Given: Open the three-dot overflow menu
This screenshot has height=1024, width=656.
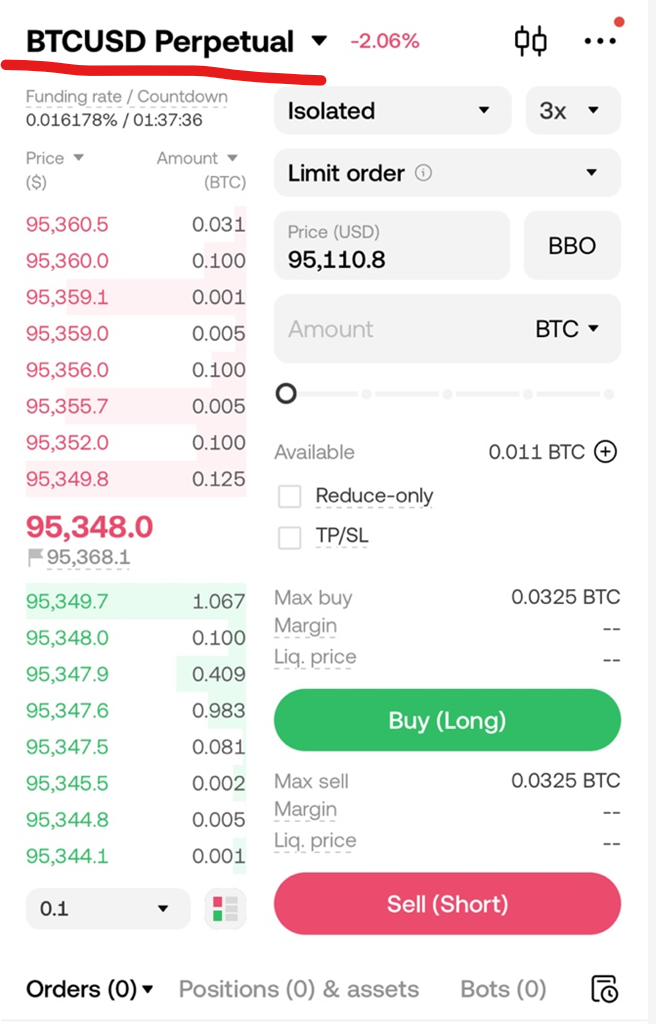Looking at the screenshot, I should [x=600, y=41].
